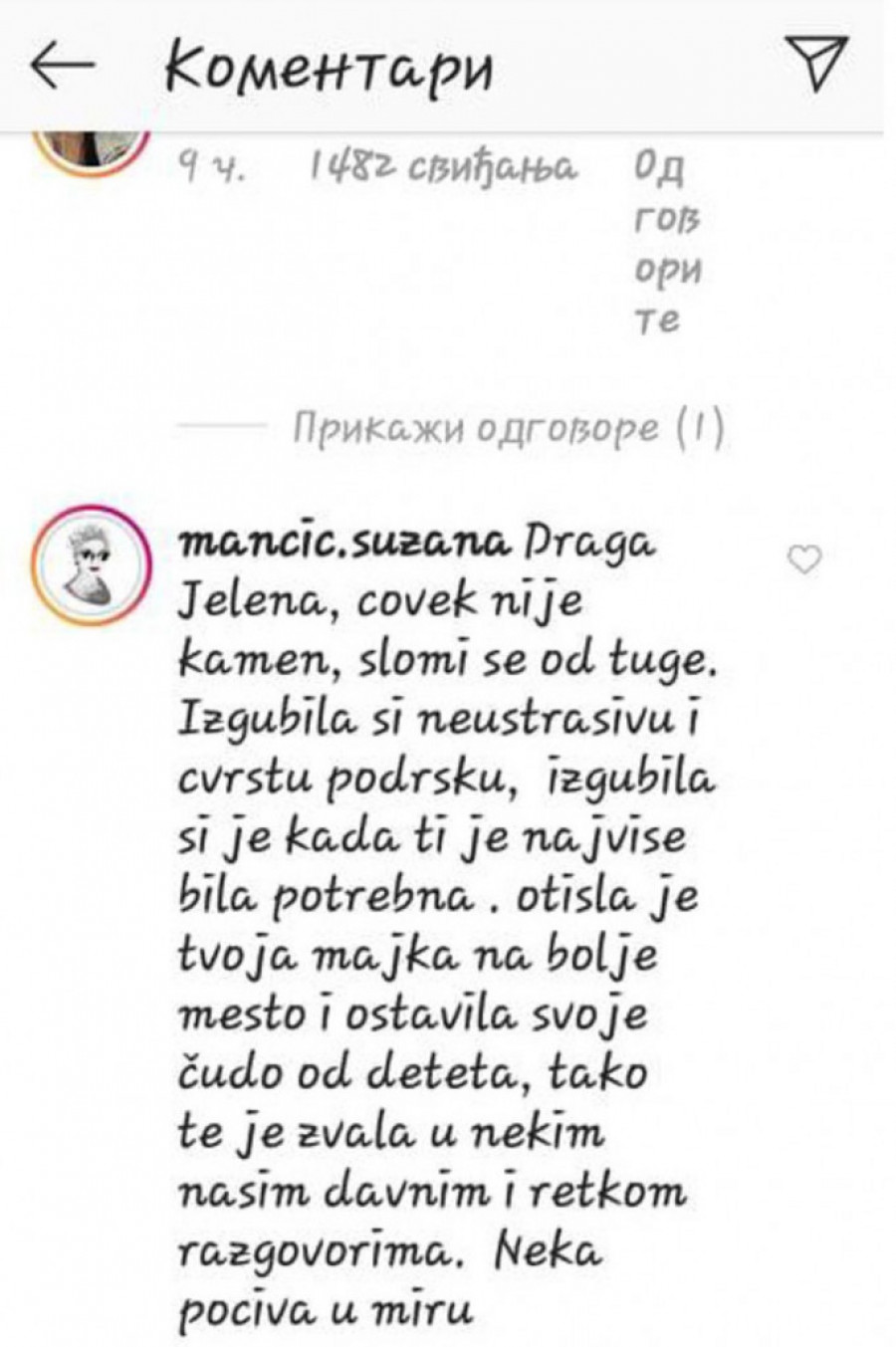Like mancic.suzana's comment with the heart
The width and height of the screenshot is (896, 1347).
tap(804, 561)
